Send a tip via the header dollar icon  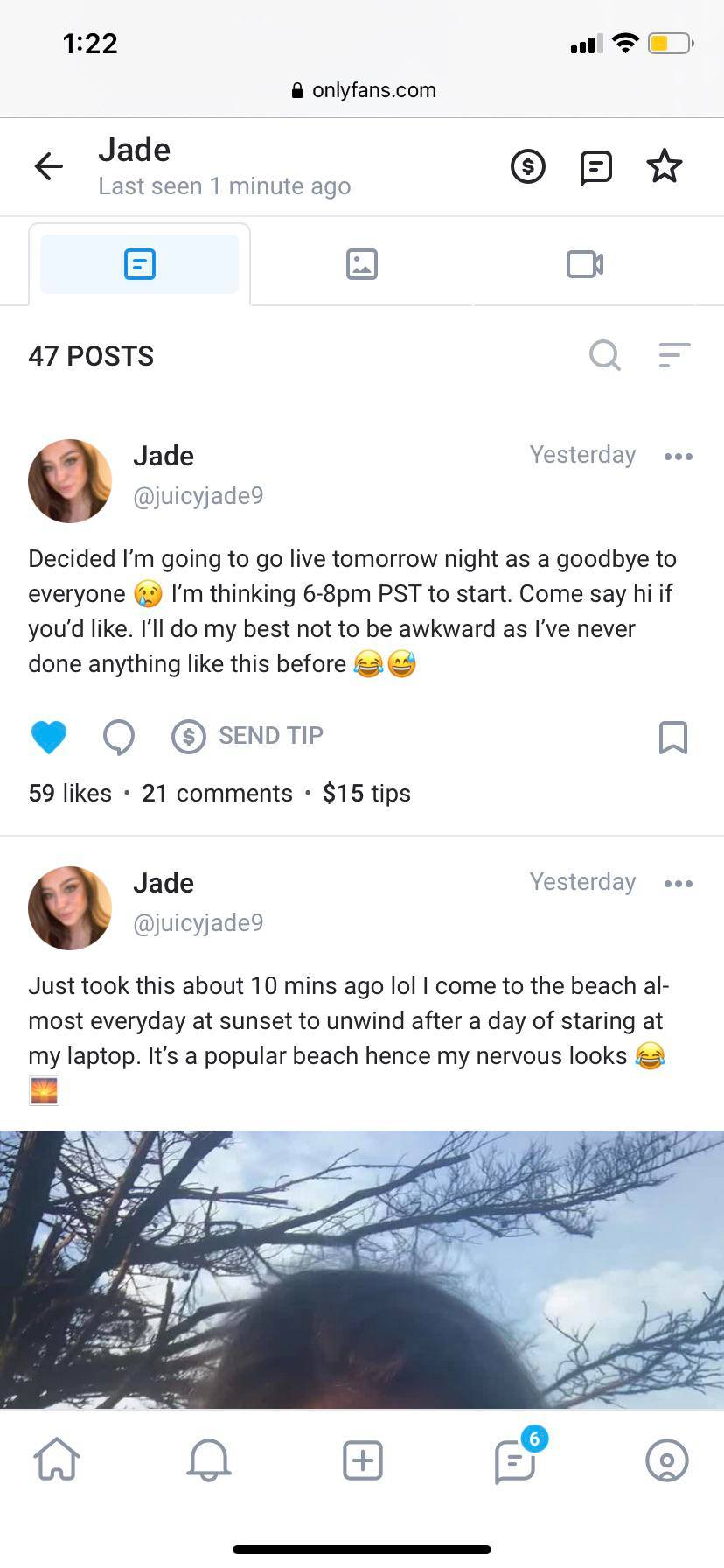(x=528, y=165)
